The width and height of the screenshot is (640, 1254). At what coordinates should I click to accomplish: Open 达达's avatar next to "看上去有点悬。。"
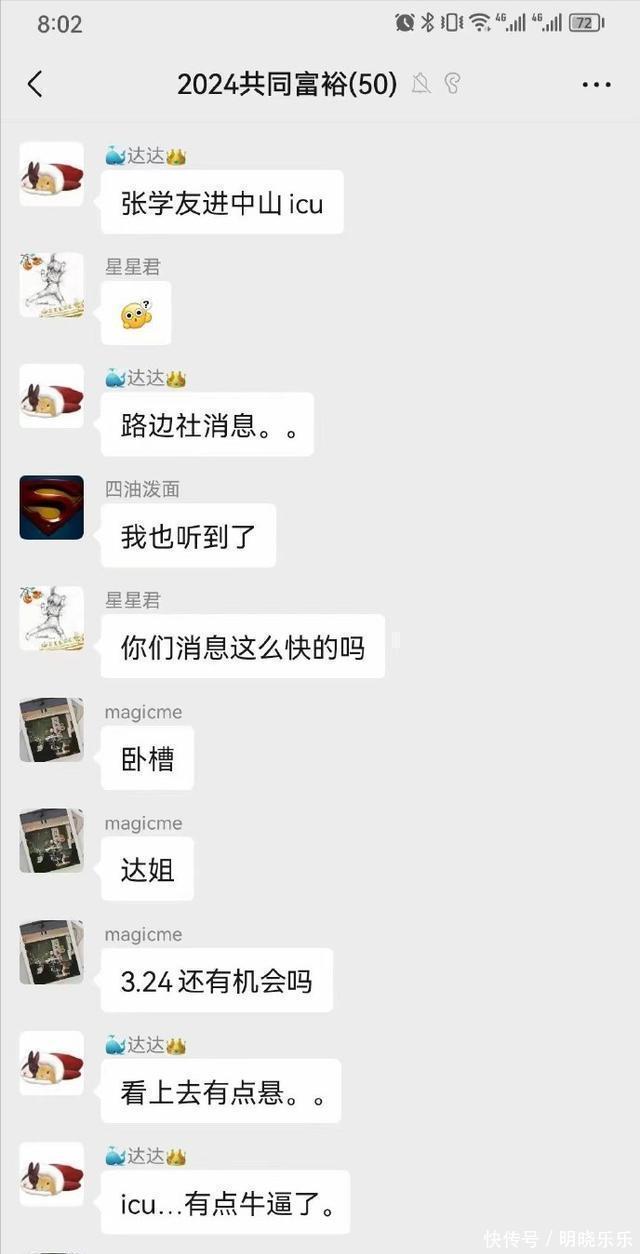click(51, 1063)
